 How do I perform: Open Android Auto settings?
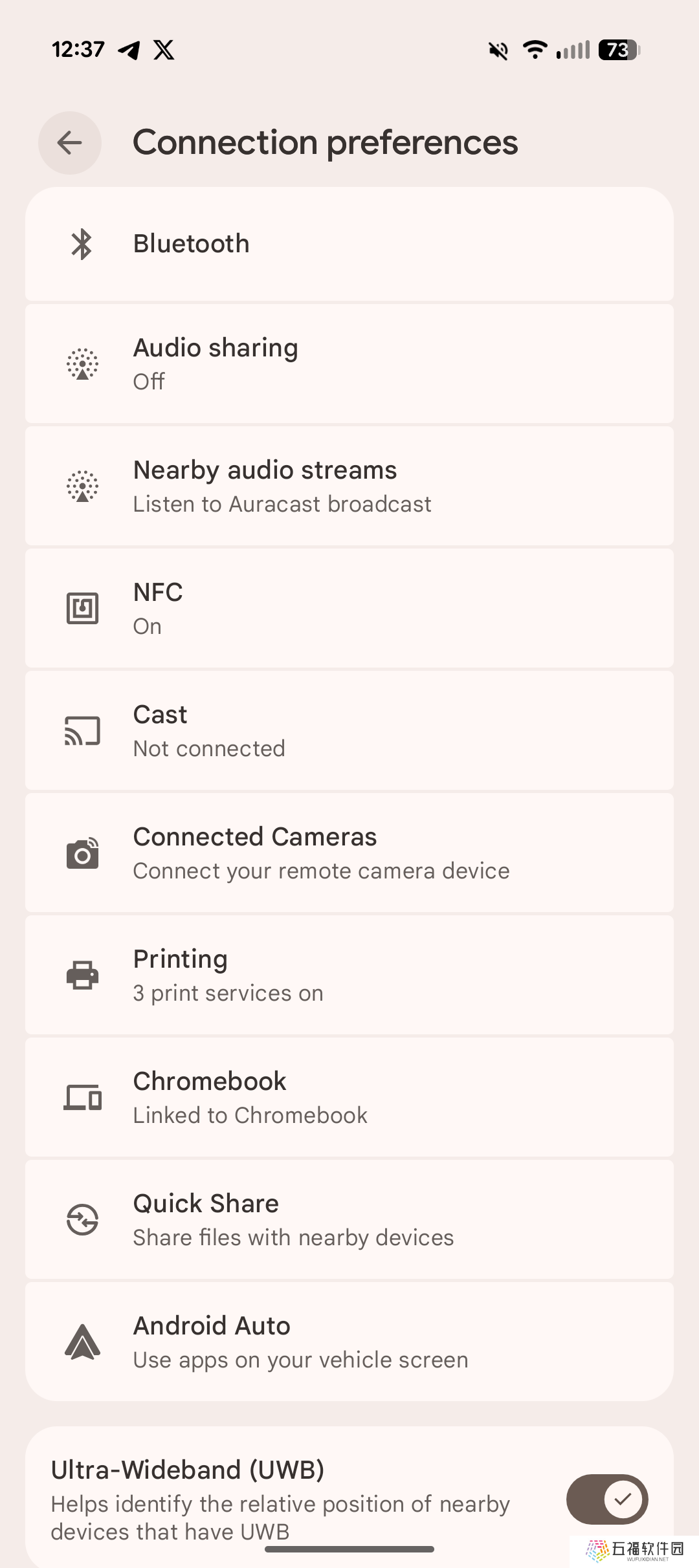(349, 1342)
